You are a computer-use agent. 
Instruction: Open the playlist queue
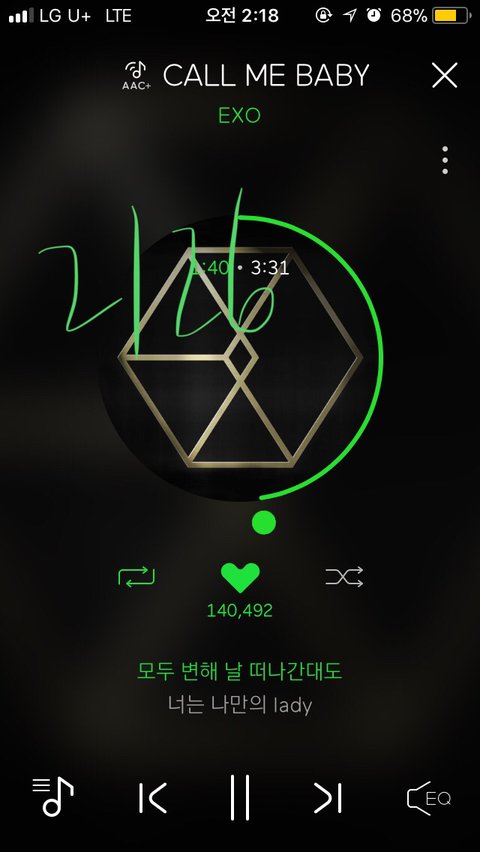[53, 797]
